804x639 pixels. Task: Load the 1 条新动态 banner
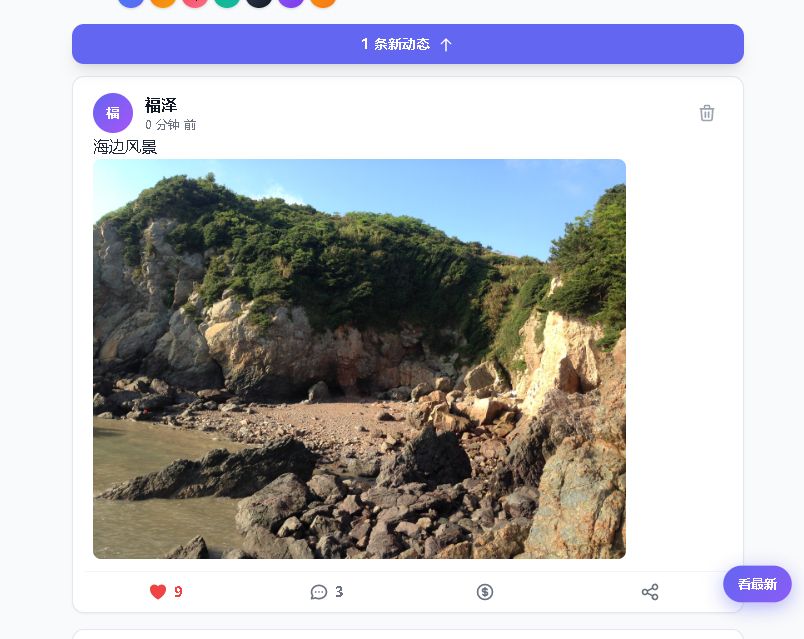407,44
